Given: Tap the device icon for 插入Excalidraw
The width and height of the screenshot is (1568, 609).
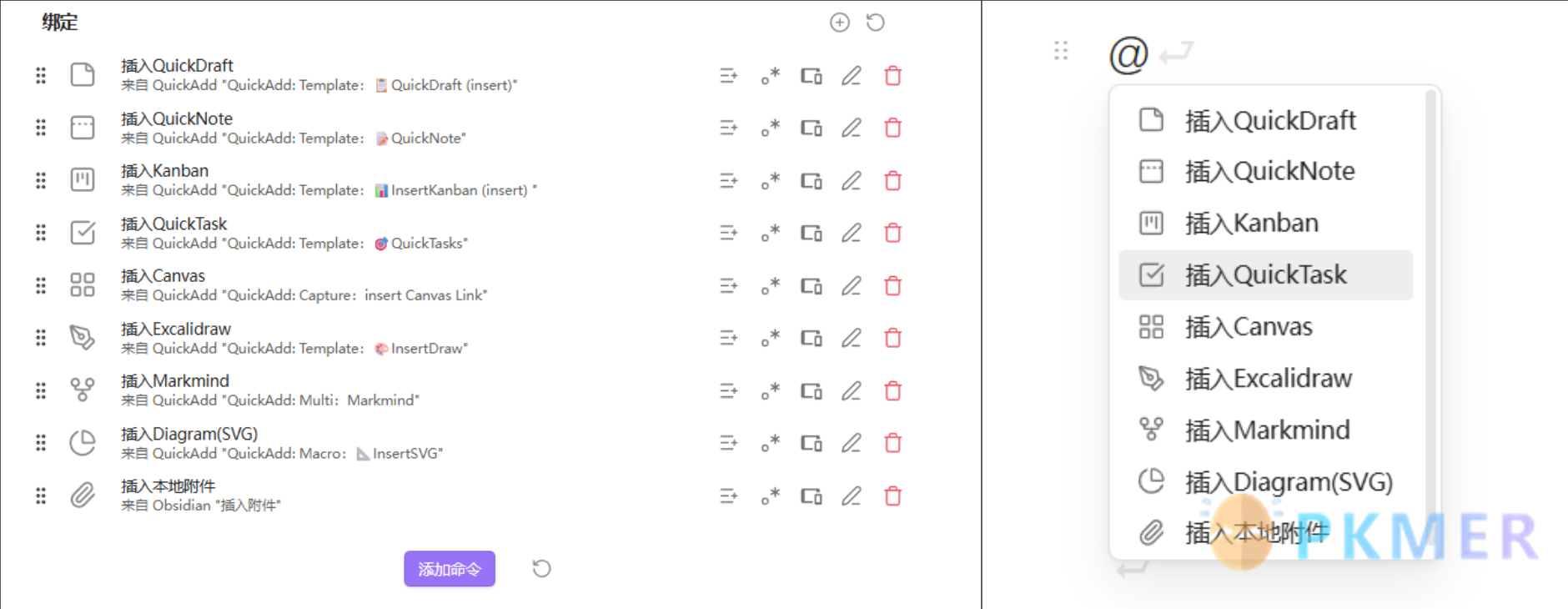Looking at the screenshot, I should [x=811, y=338].
